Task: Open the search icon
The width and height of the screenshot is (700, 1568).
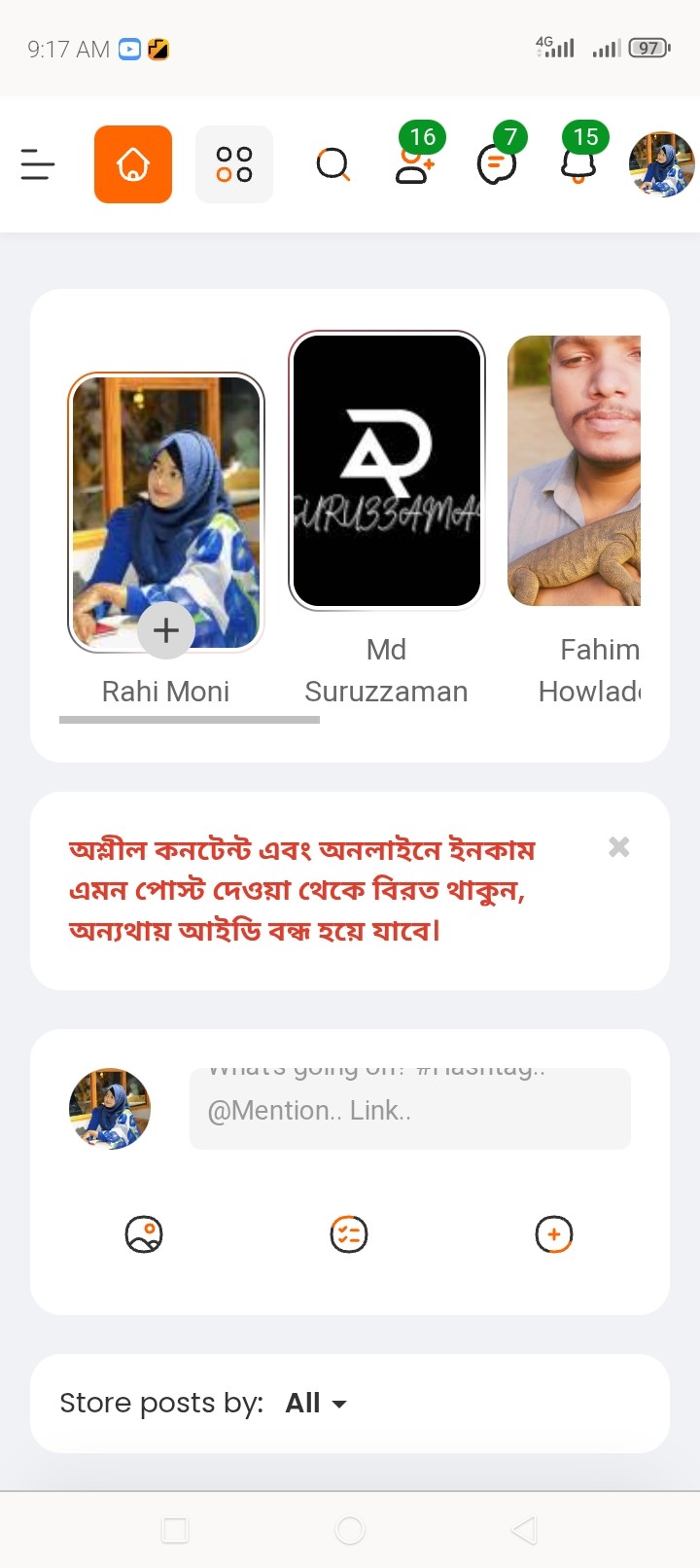Action: coord(332,164)
